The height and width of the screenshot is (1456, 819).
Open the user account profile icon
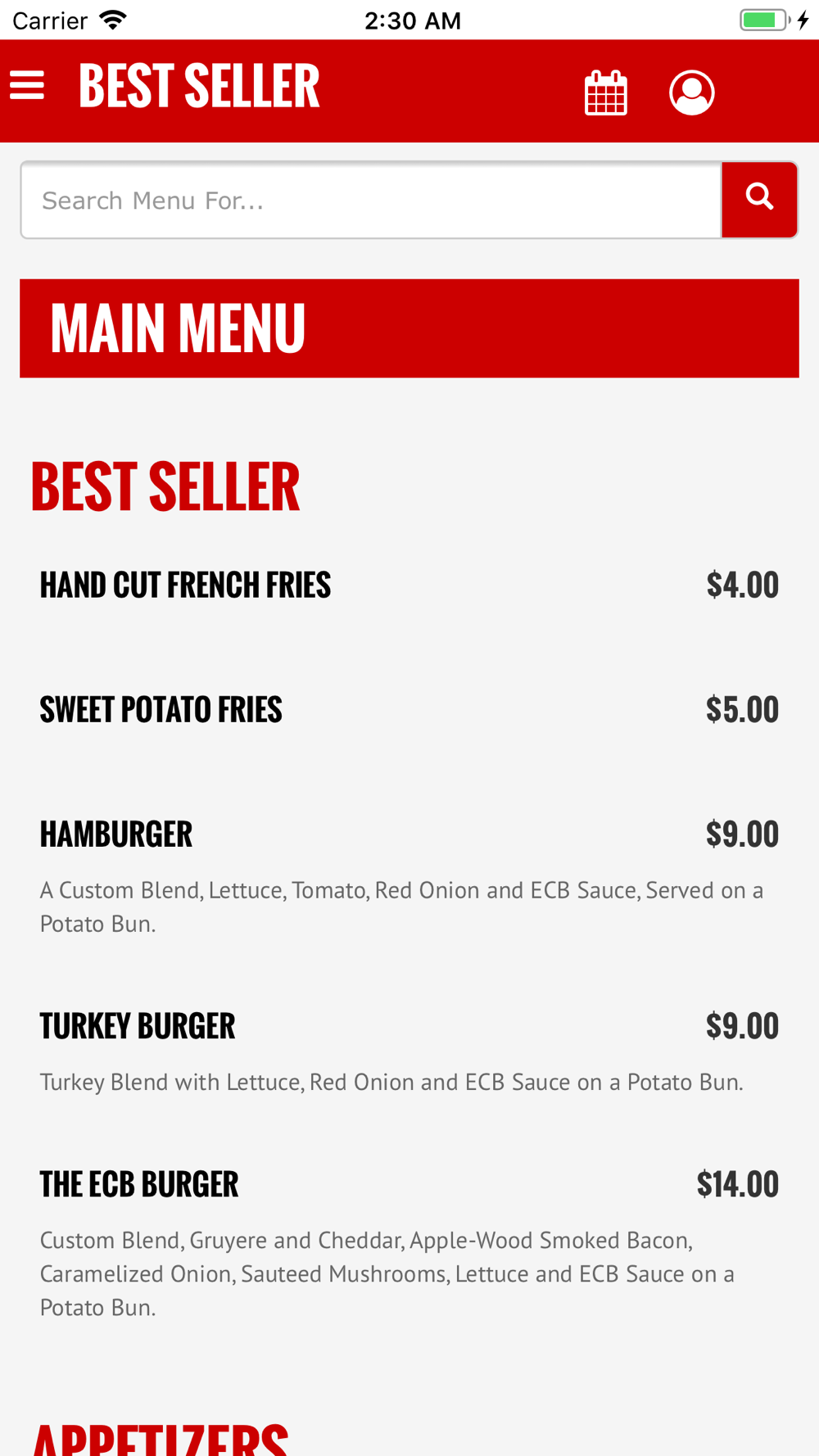tap(692, 93)
